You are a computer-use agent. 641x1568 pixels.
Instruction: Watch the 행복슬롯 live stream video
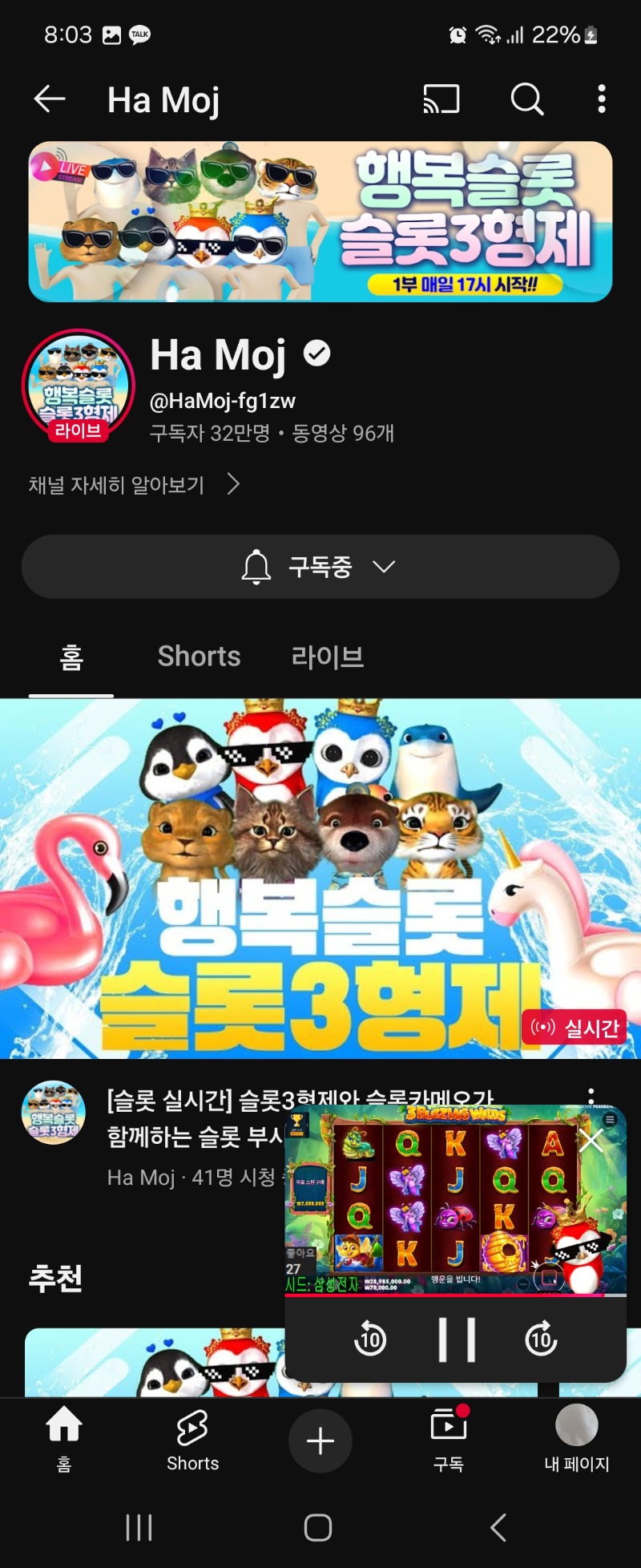320,878
